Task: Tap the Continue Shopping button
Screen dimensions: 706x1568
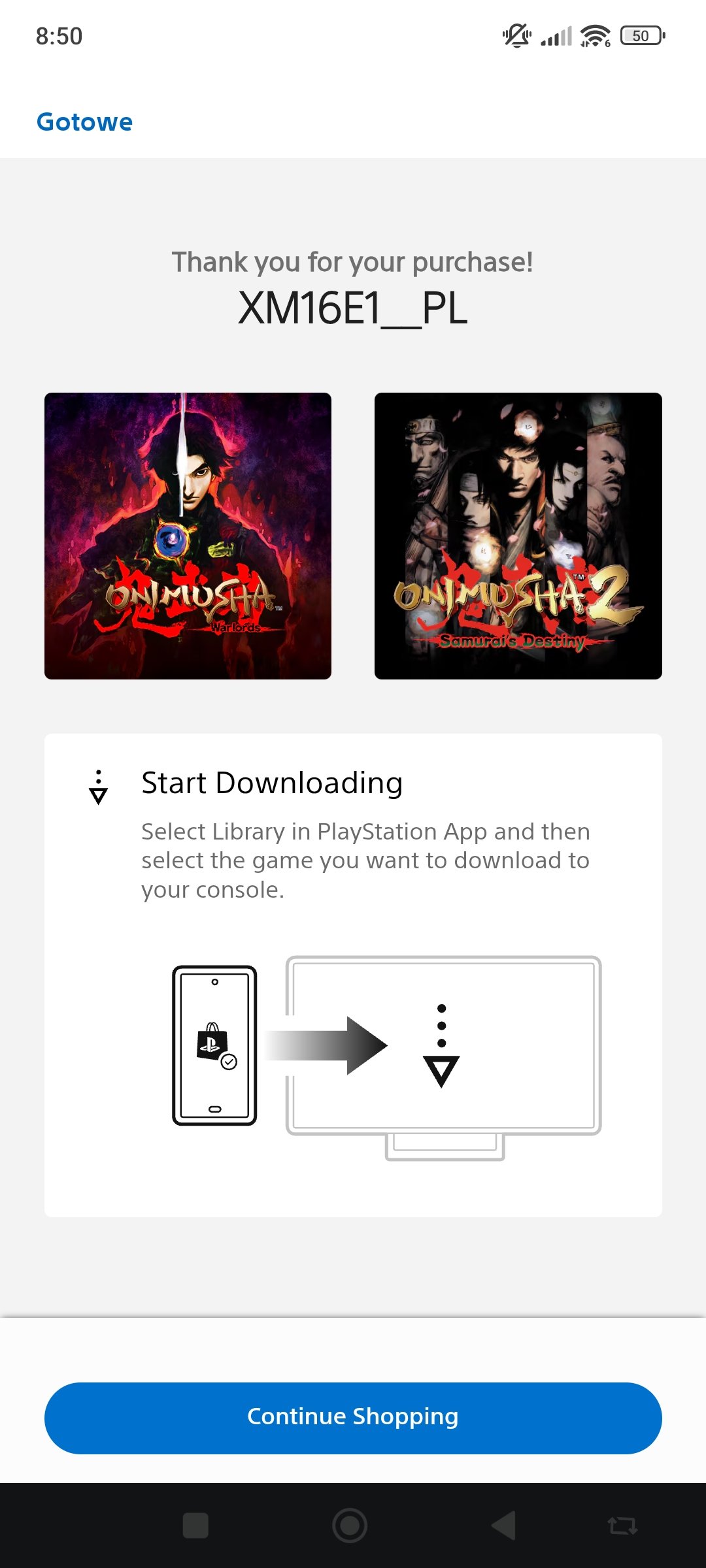Action: click(x=353, y=1418)
